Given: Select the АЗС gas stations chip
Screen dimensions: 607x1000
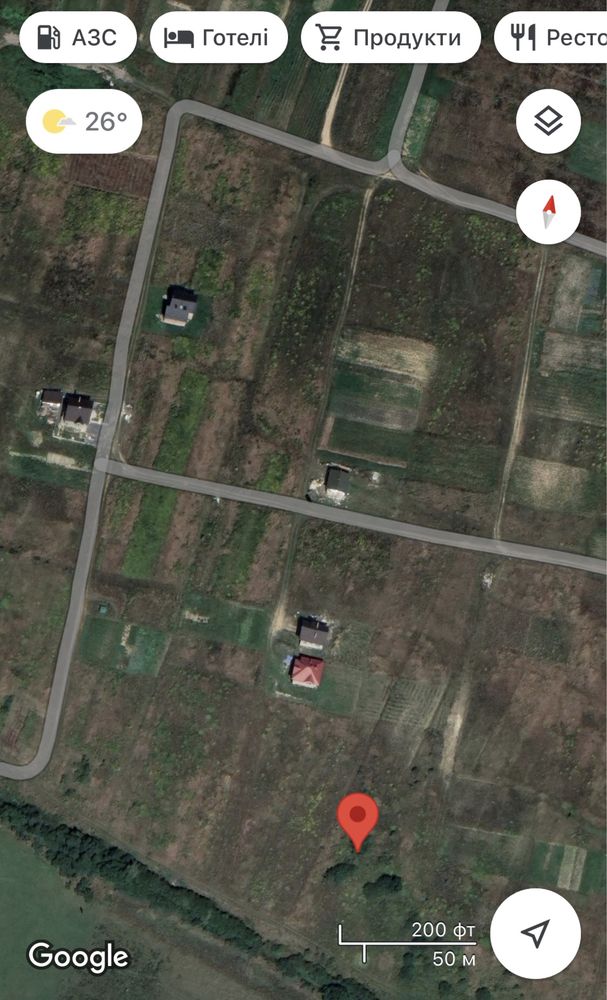Looking at the screenshot, I should (78, 38).
